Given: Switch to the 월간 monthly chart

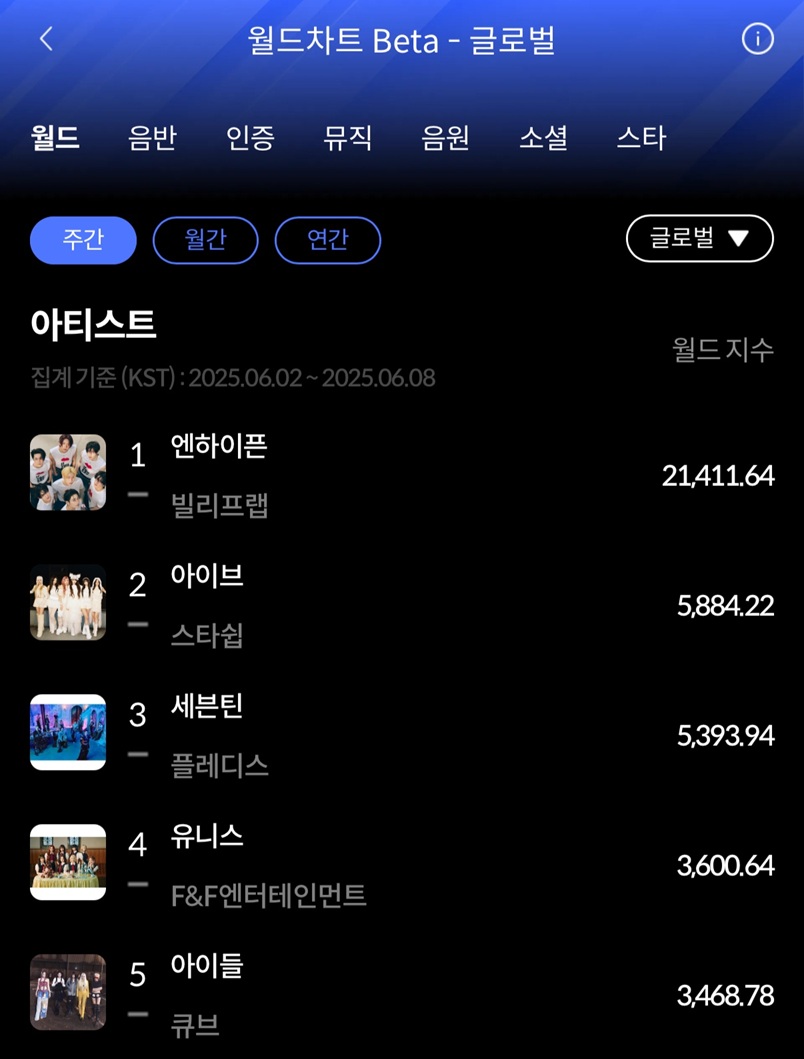Looking at the screenshot, I should click(x=205, y=240).
